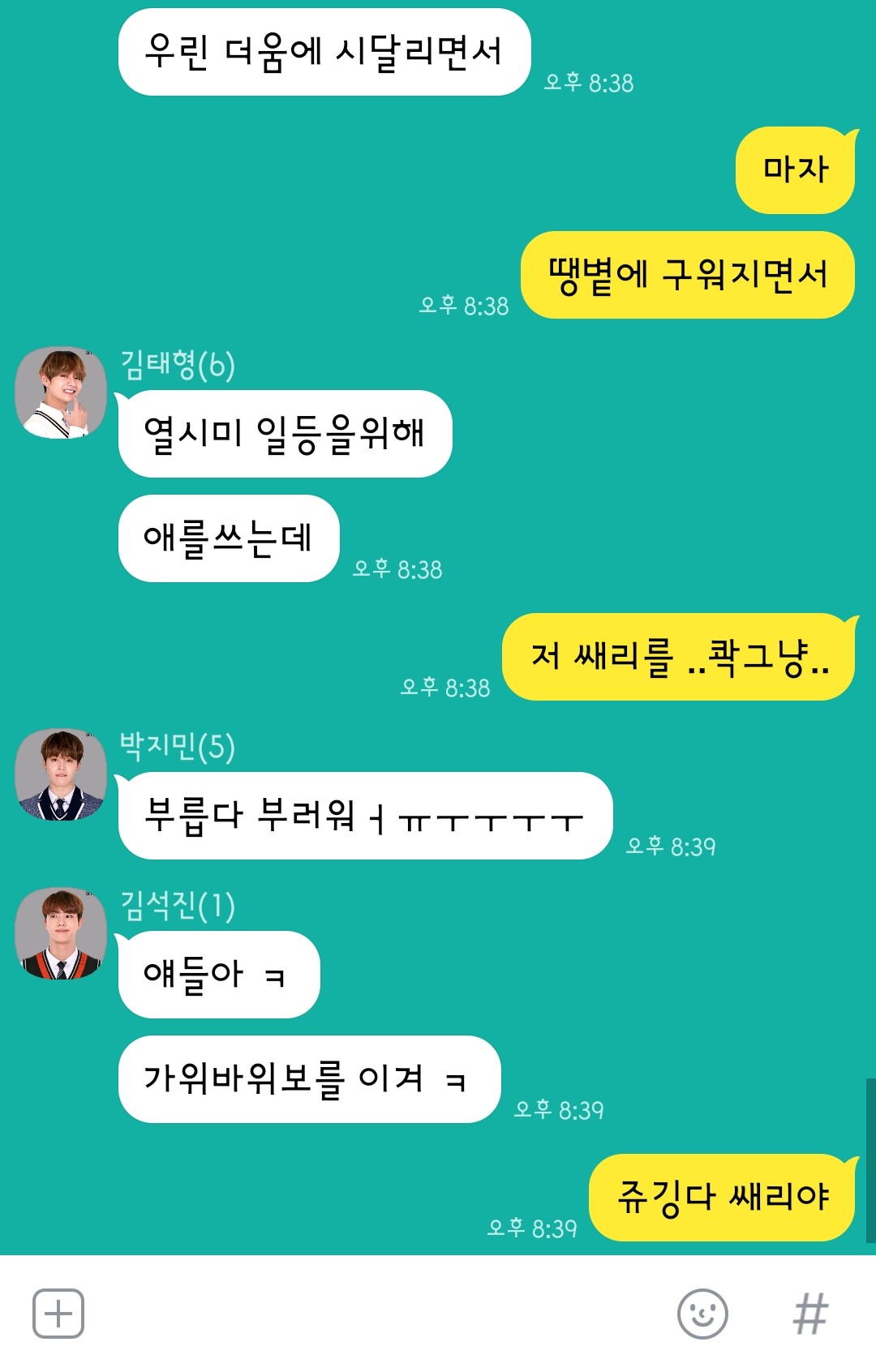This screenshot has width=876, height=1372.
Task: Open 김태형's profile picture
Action: [x=61, y=393]
